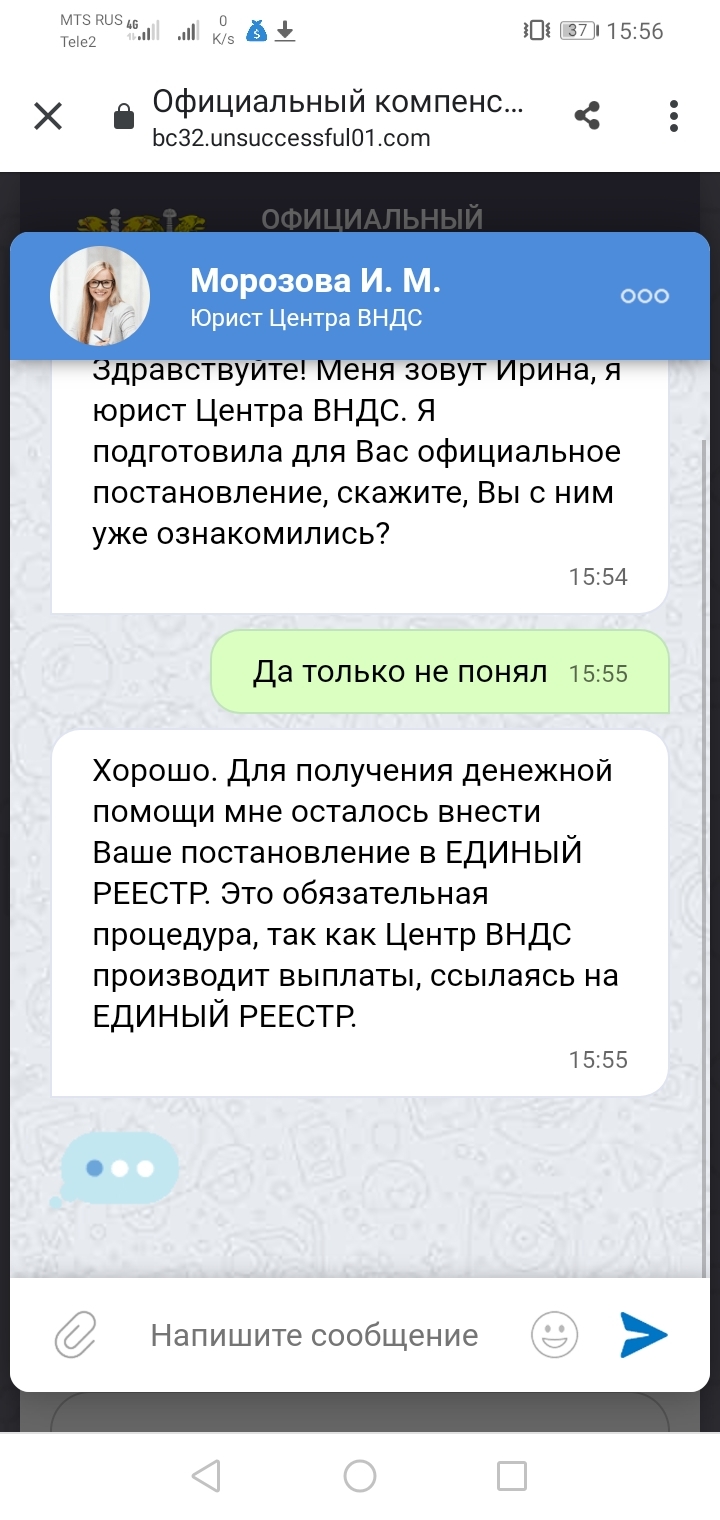Go back with system navigation
This screenshot has height=1520, width=720.
coord(205,1475)
